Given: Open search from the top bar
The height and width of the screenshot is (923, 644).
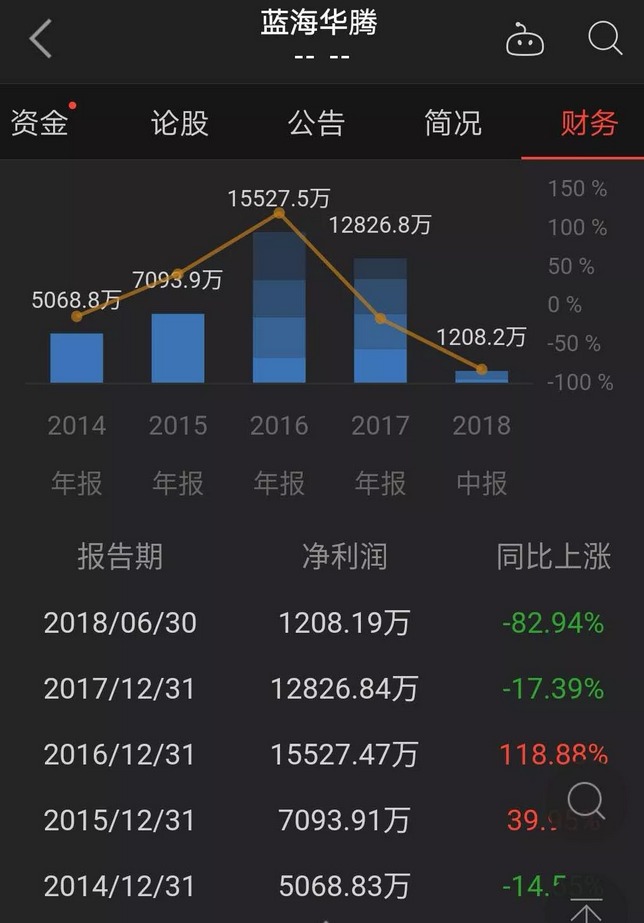Looking at the screenshot, I should click(x=605, y=39).
